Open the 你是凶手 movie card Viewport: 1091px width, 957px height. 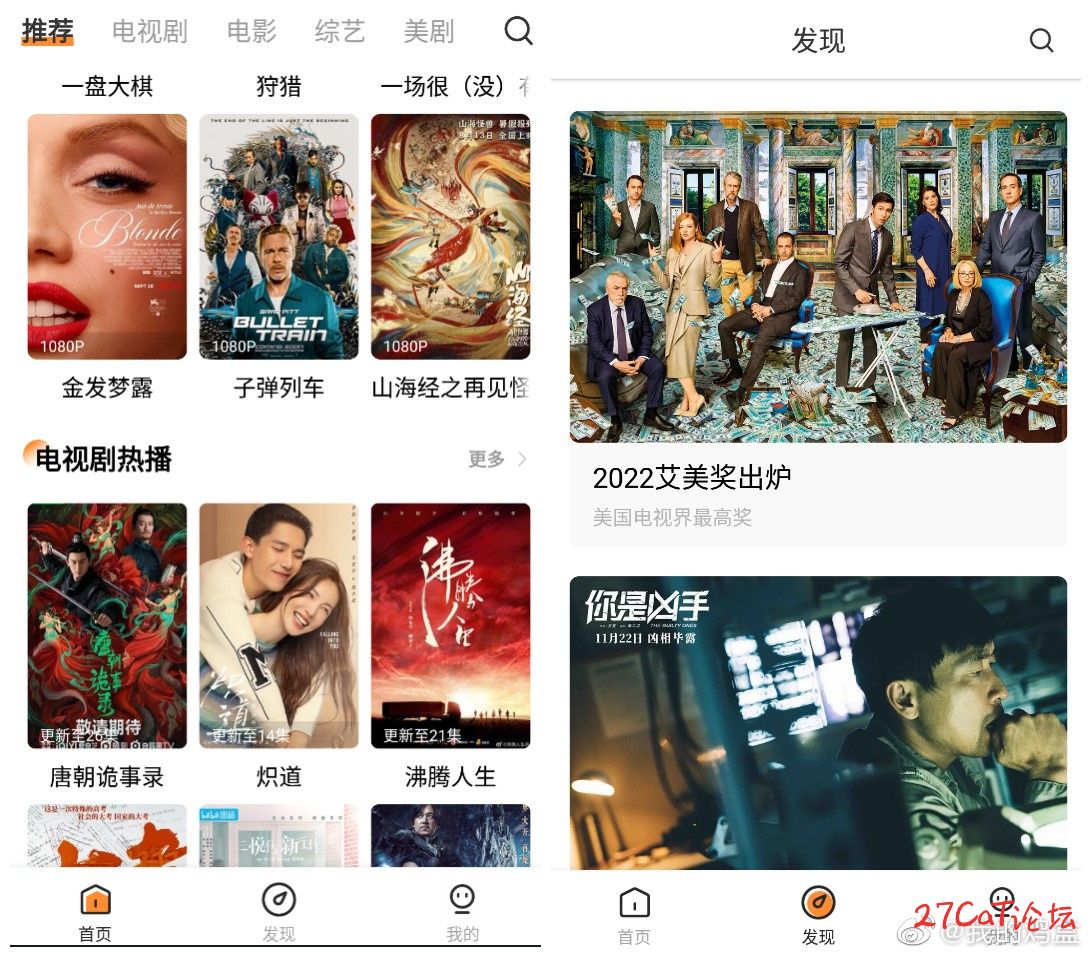click(x=818, y=722)
